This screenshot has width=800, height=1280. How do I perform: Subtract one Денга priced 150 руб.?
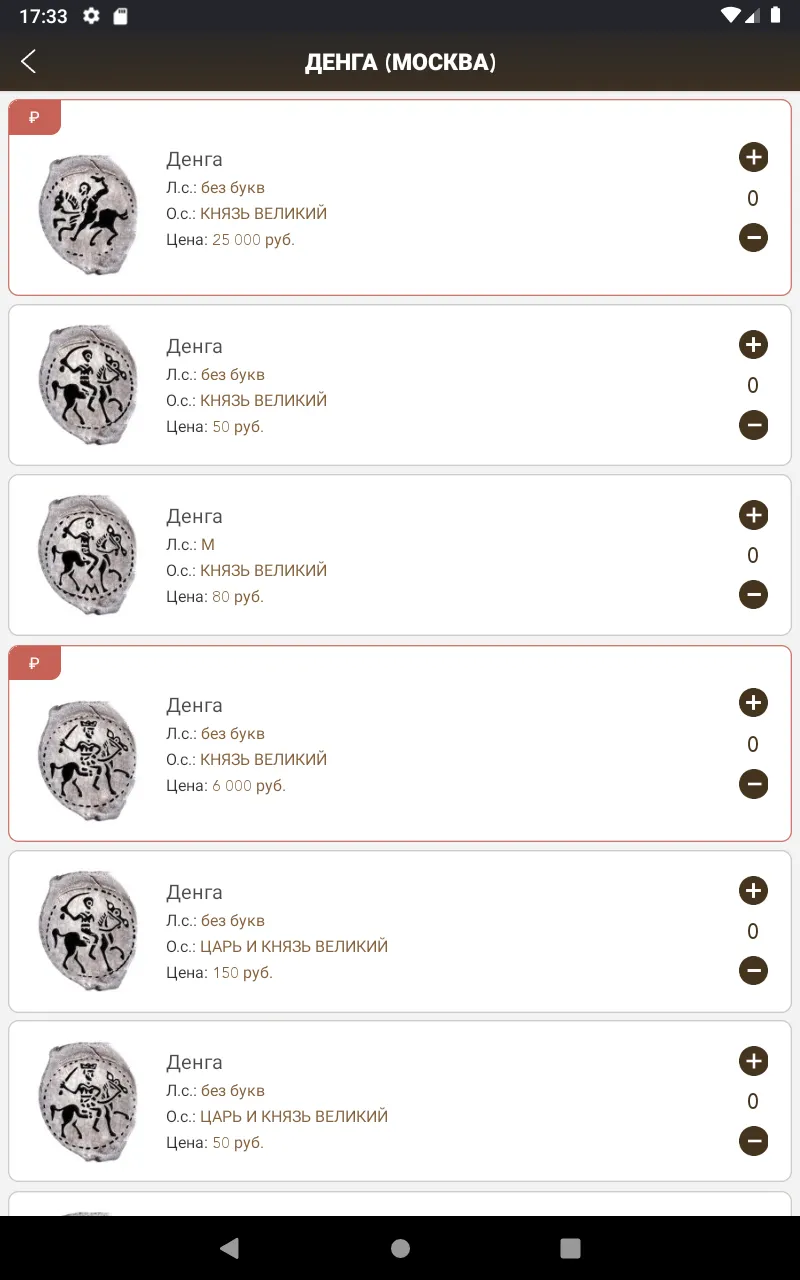[x=753, y=970]
